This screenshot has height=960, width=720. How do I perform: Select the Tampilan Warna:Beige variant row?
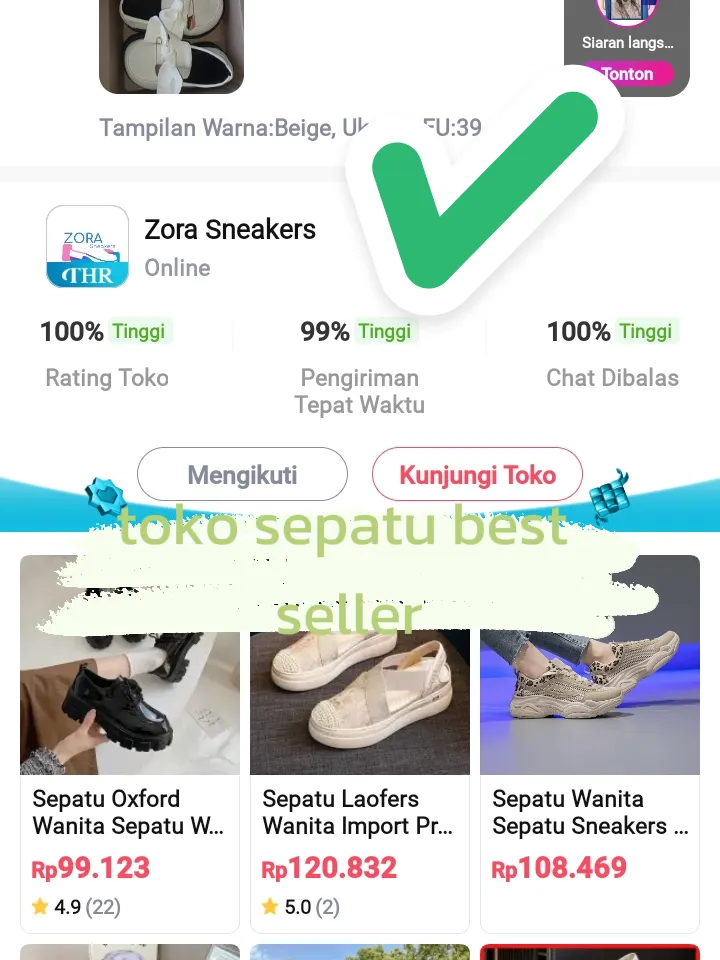tap(290, 128)
